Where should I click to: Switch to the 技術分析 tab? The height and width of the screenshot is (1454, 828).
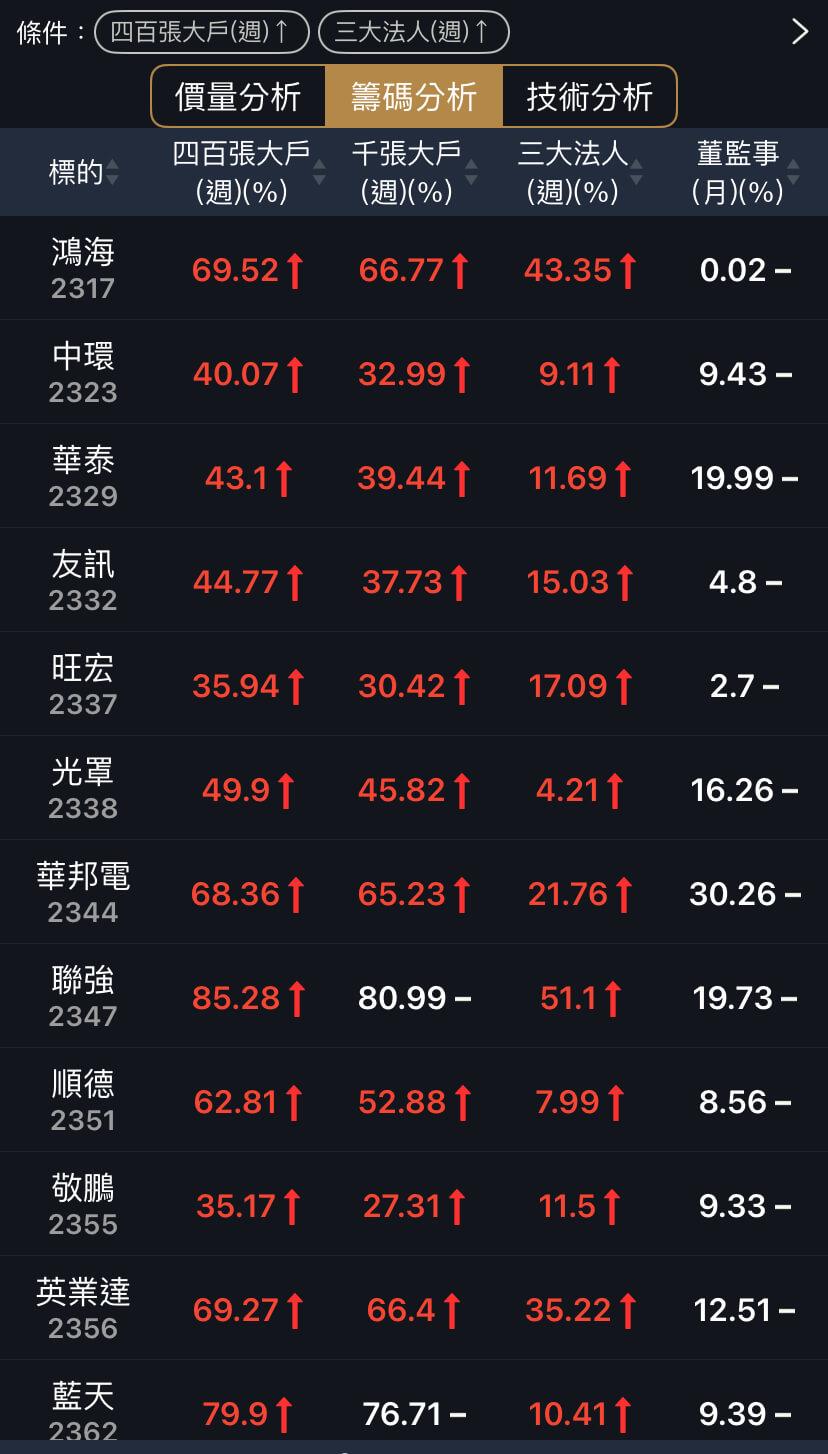click(x=589, y=97)
